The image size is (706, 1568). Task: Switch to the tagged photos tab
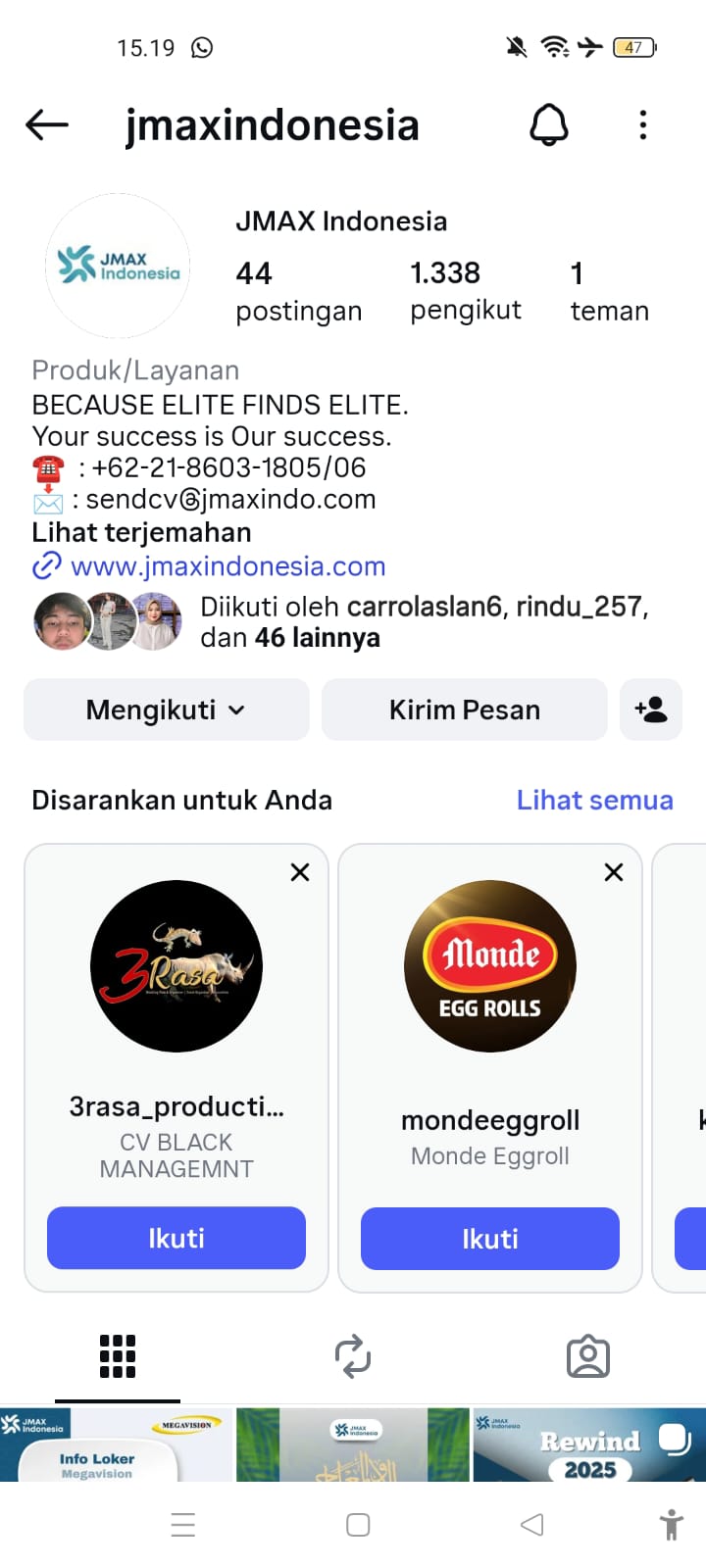coord(588,1356)
